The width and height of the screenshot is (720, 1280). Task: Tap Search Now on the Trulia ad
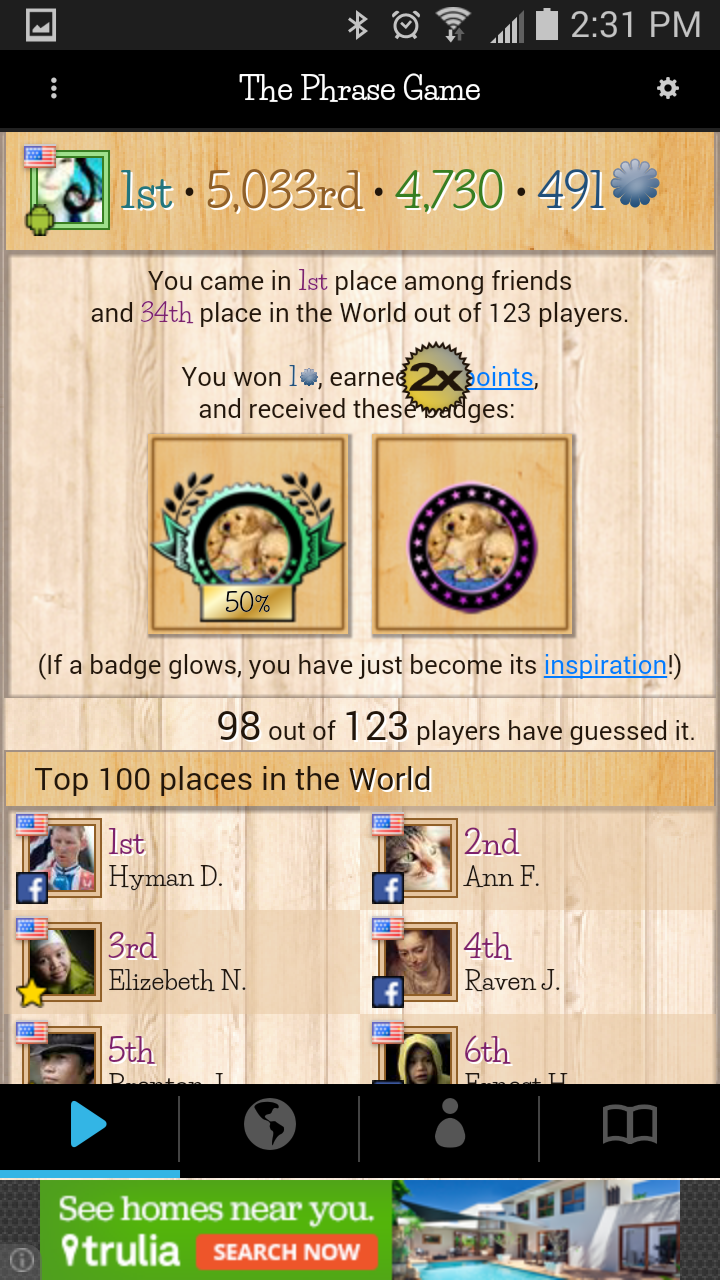(x=286, y=1251)
